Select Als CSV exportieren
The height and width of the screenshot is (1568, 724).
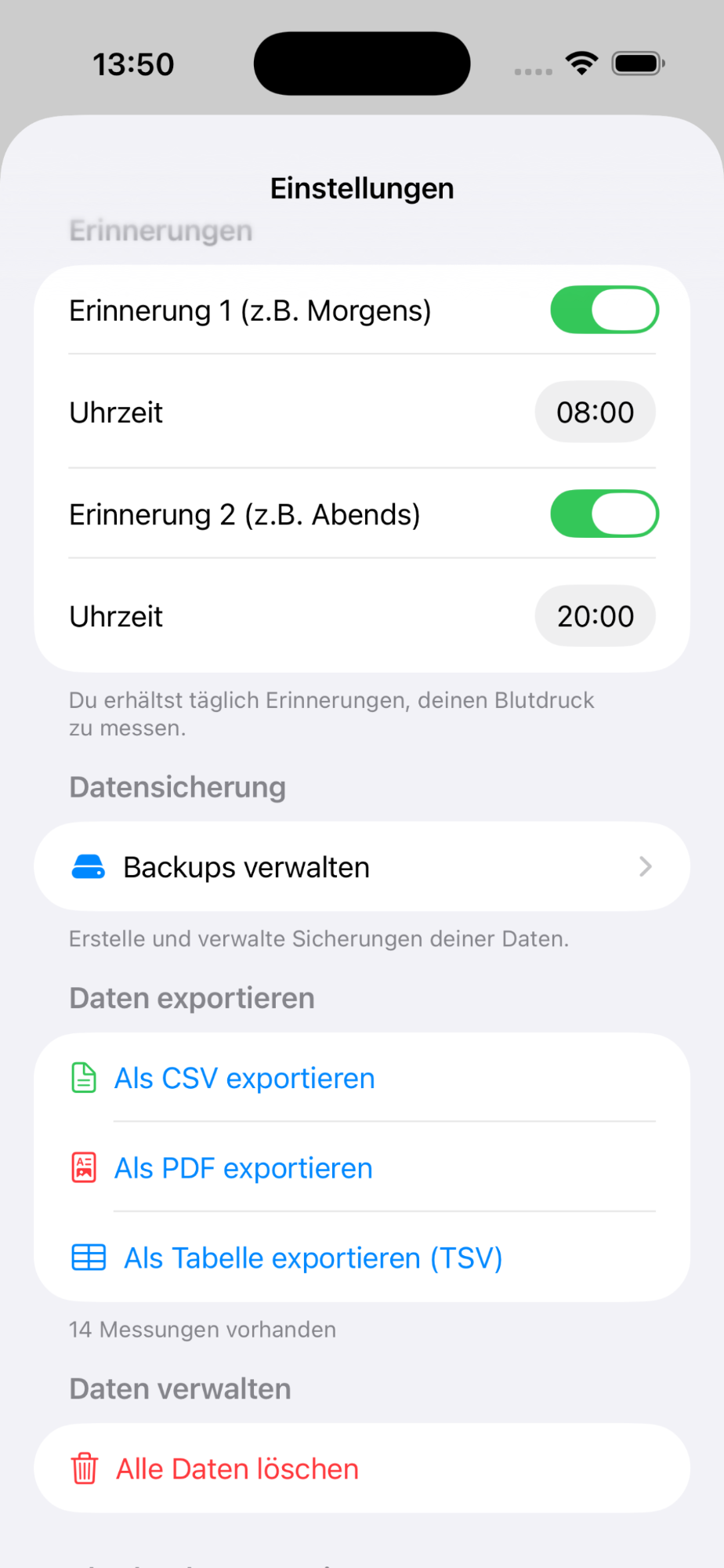click(244, 1077)
